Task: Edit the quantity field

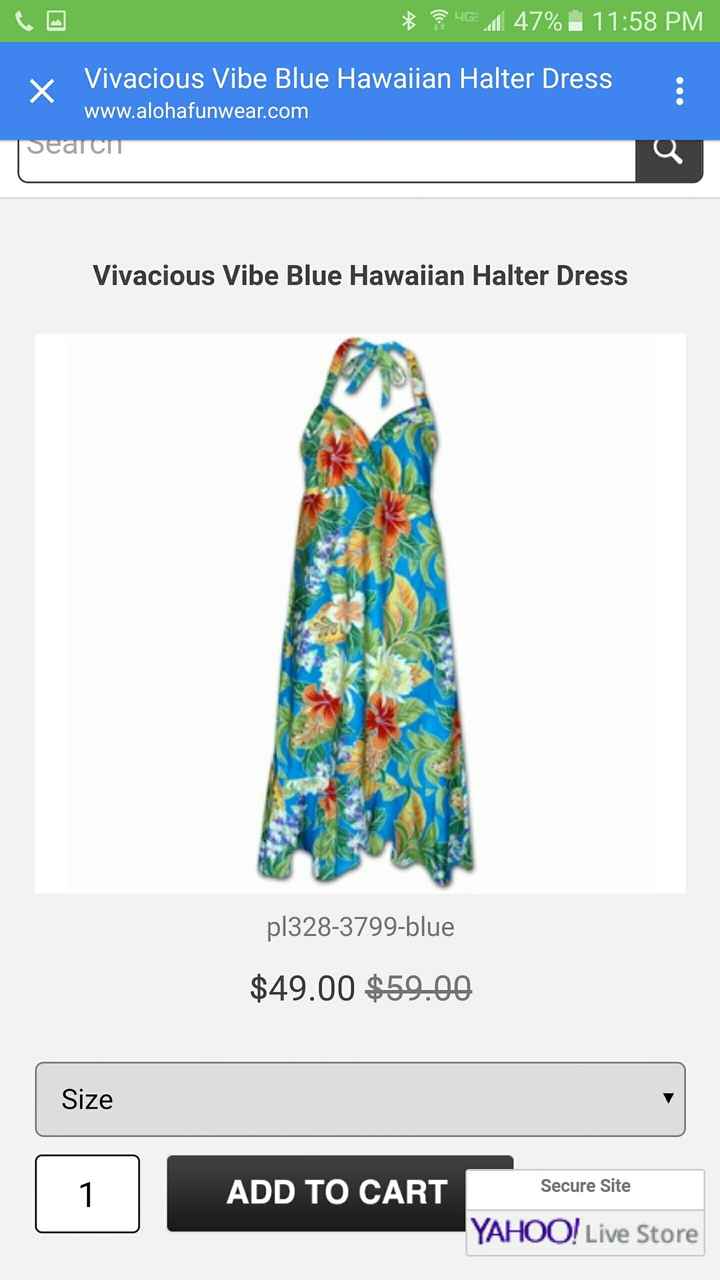Action: pyautogui.click(x=87, y=1193)
